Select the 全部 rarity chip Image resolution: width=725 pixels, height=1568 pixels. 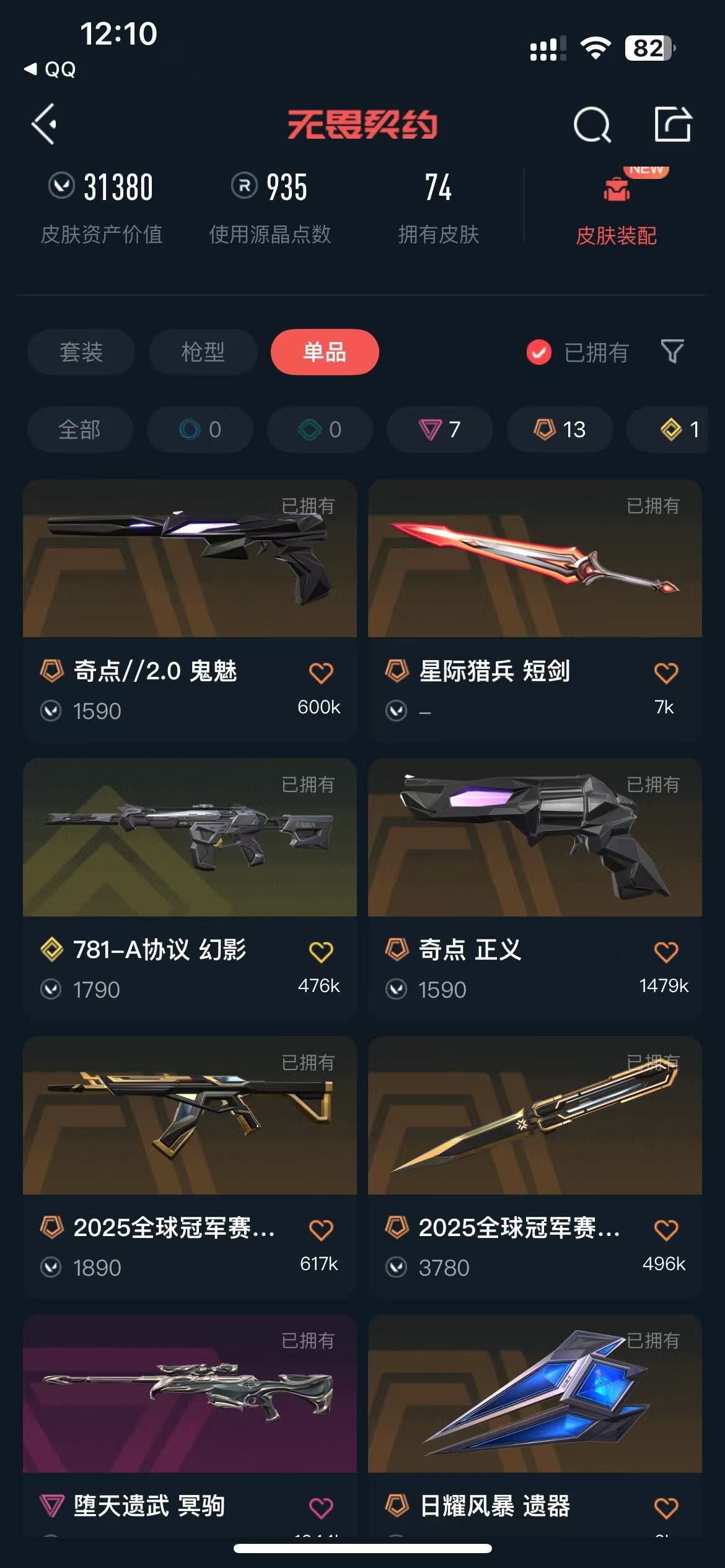coord(80,429)
